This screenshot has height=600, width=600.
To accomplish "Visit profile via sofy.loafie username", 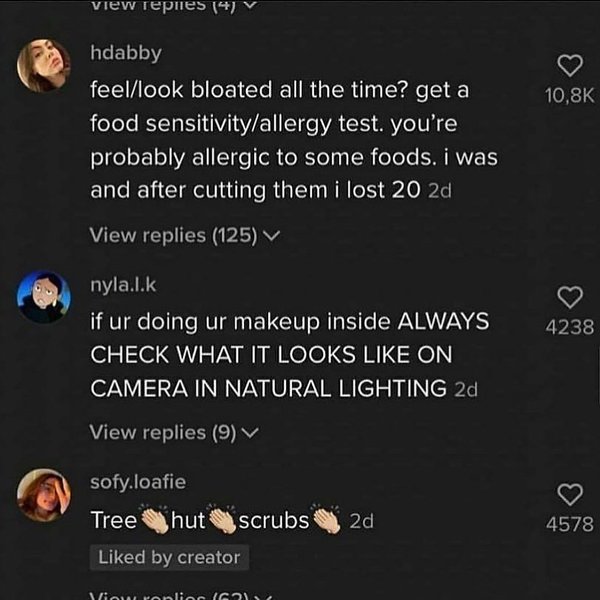I will 138,482.
